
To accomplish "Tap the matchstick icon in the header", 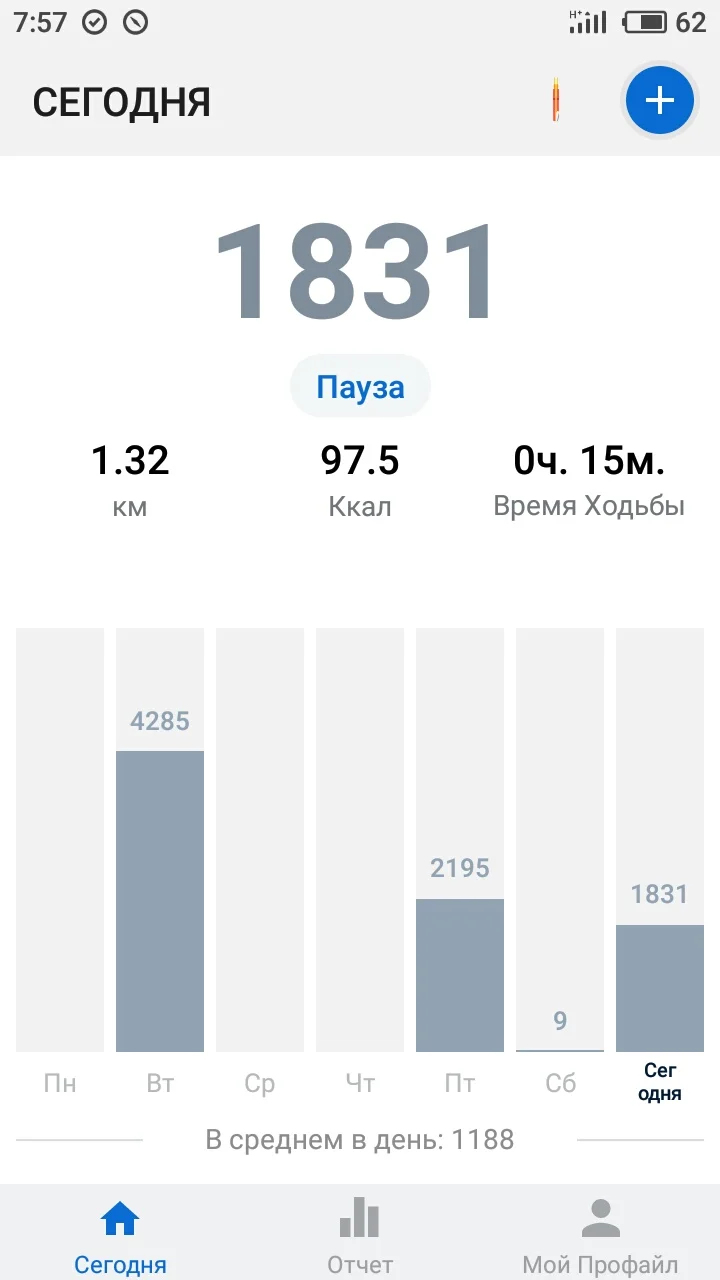I will coord(556,100).
